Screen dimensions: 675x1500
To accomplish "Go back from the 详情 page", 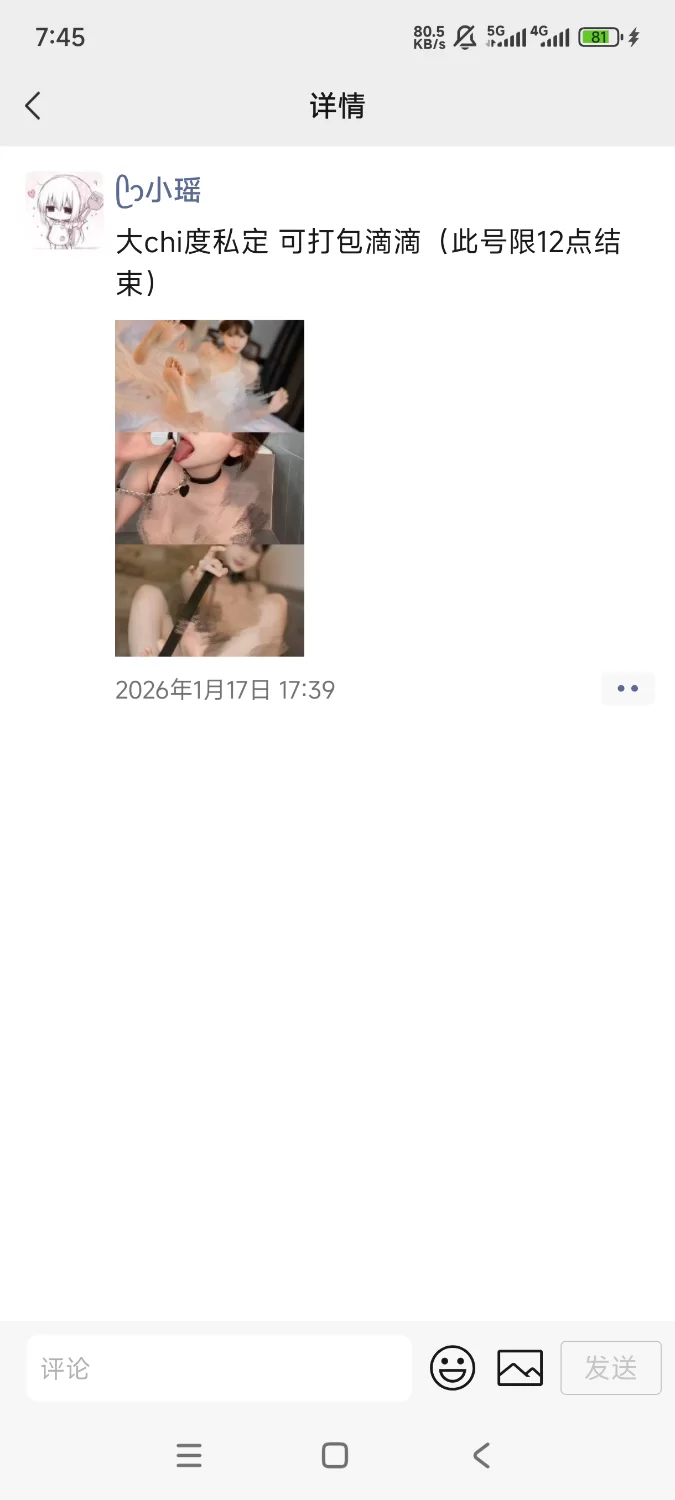I will click(33, 106).
